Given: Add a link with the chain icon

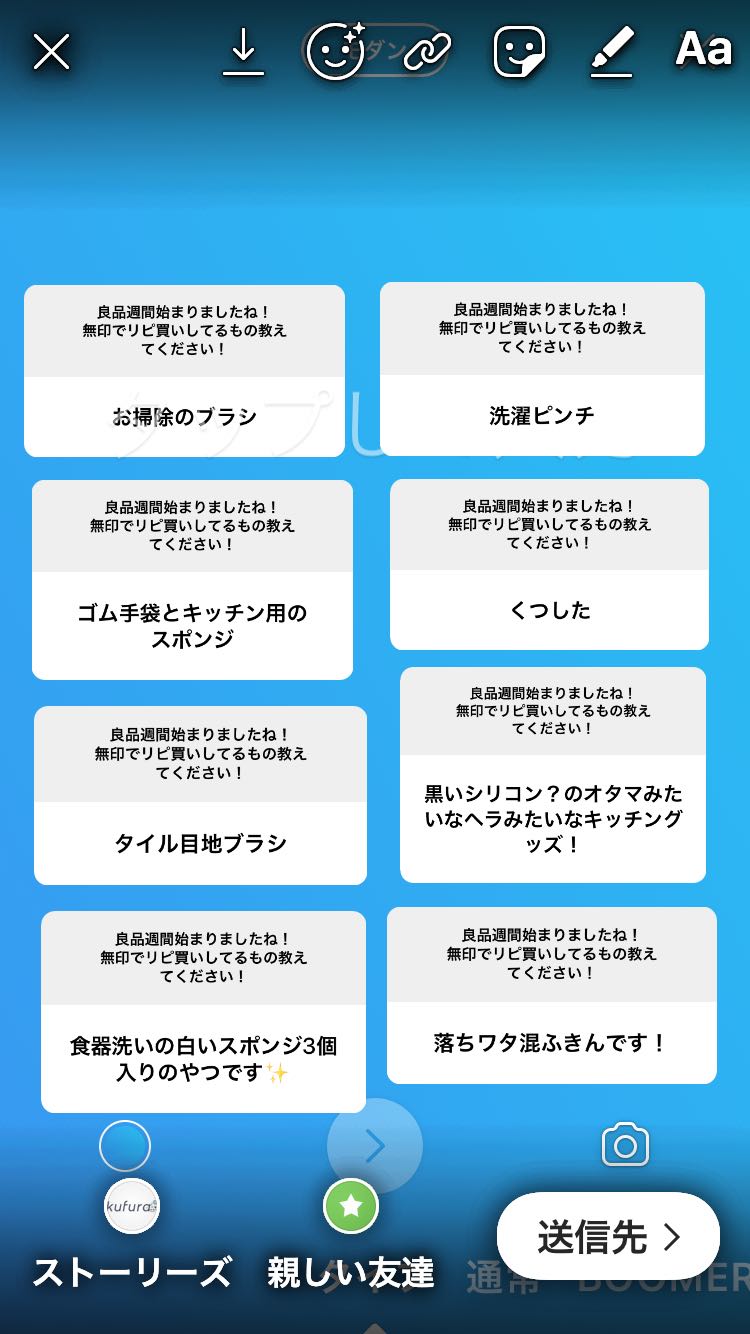Looking at the screenshot, I should [427, 51].
